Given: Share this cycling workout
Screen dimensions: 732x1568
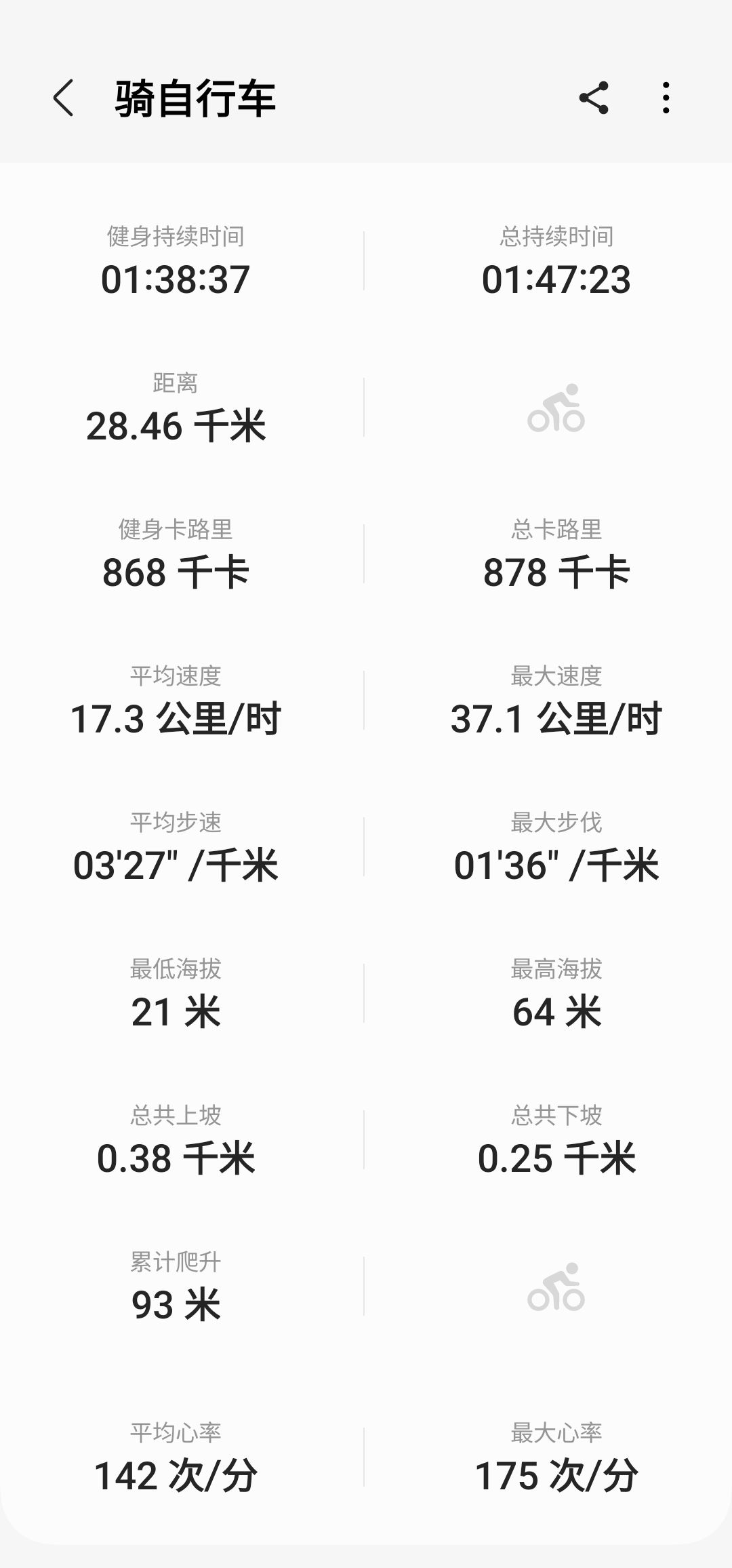Looking at the screenshot, I should [594, 98].
